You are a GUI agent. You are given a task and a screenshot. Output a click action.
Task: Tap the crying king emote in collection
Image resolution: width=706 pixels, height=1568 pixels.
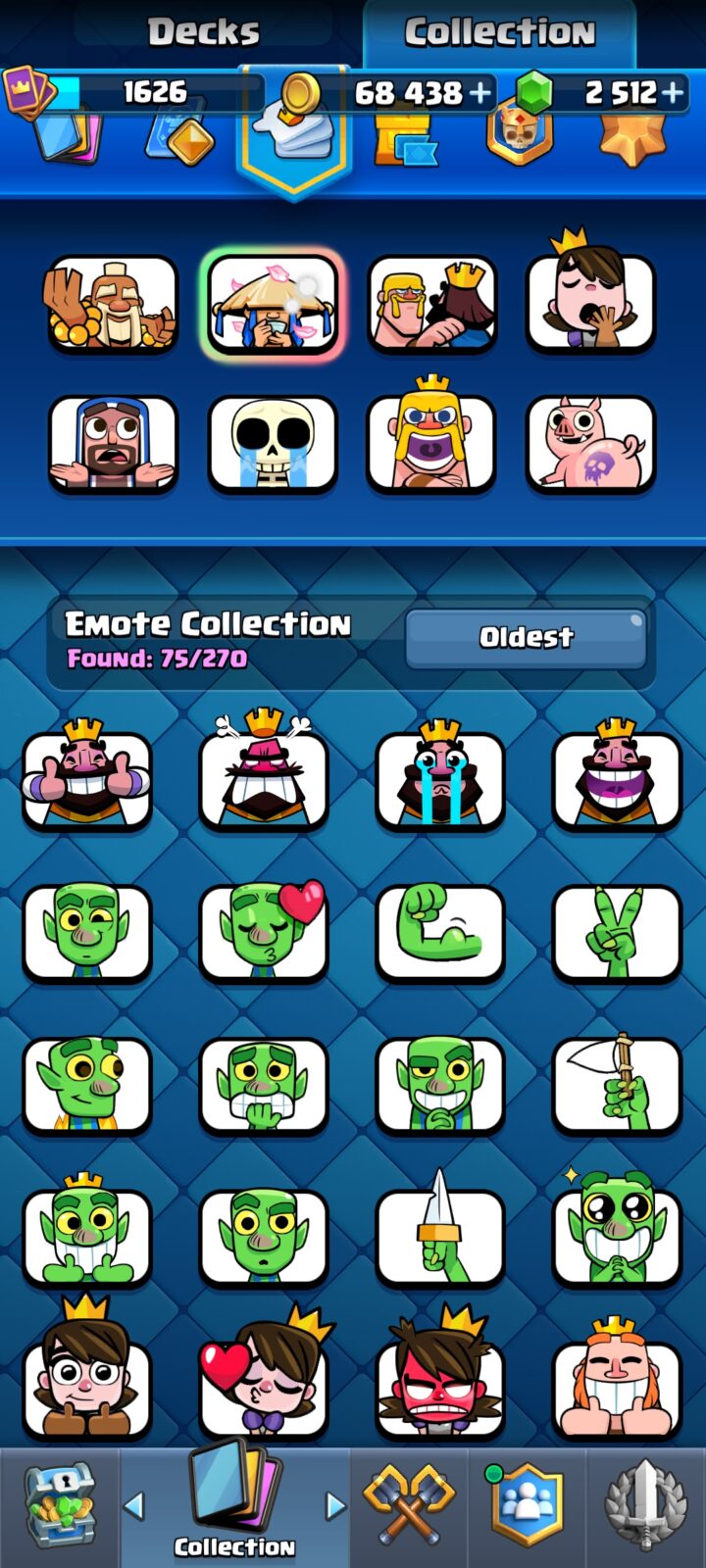coord(439,776)
